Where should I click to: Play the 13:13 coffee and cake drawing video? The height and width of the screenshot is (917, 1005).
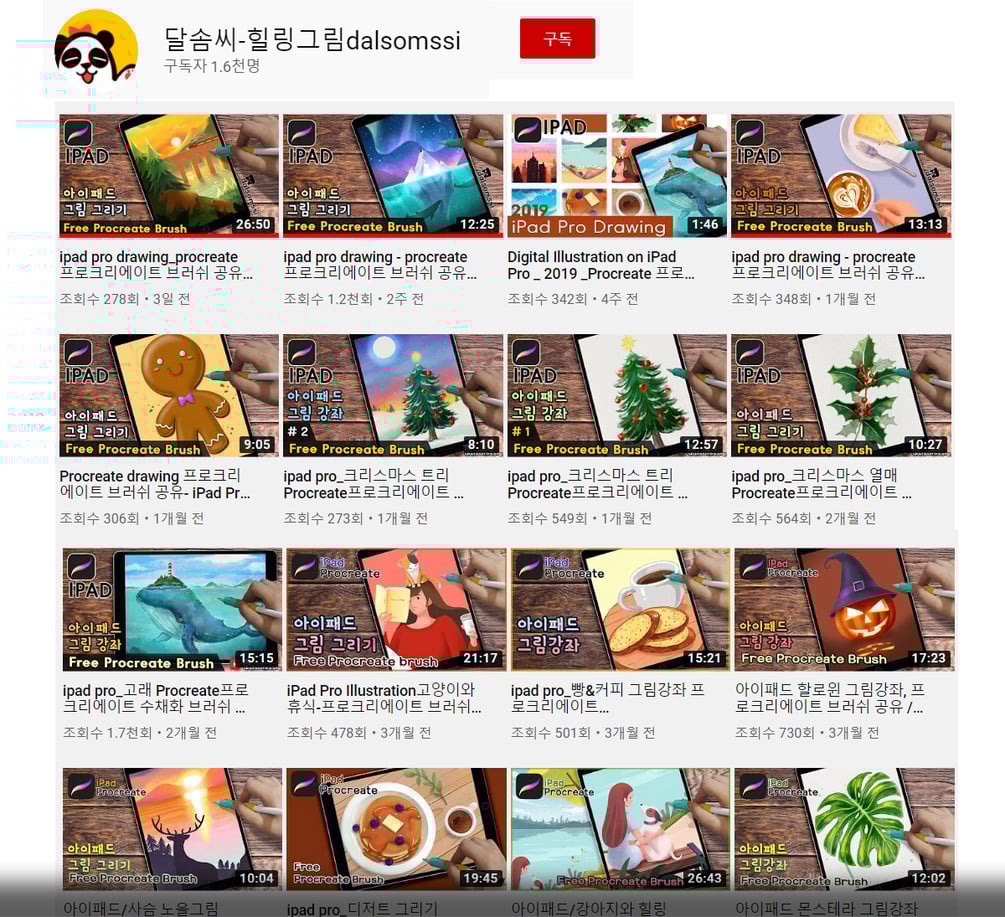[840, 175]
